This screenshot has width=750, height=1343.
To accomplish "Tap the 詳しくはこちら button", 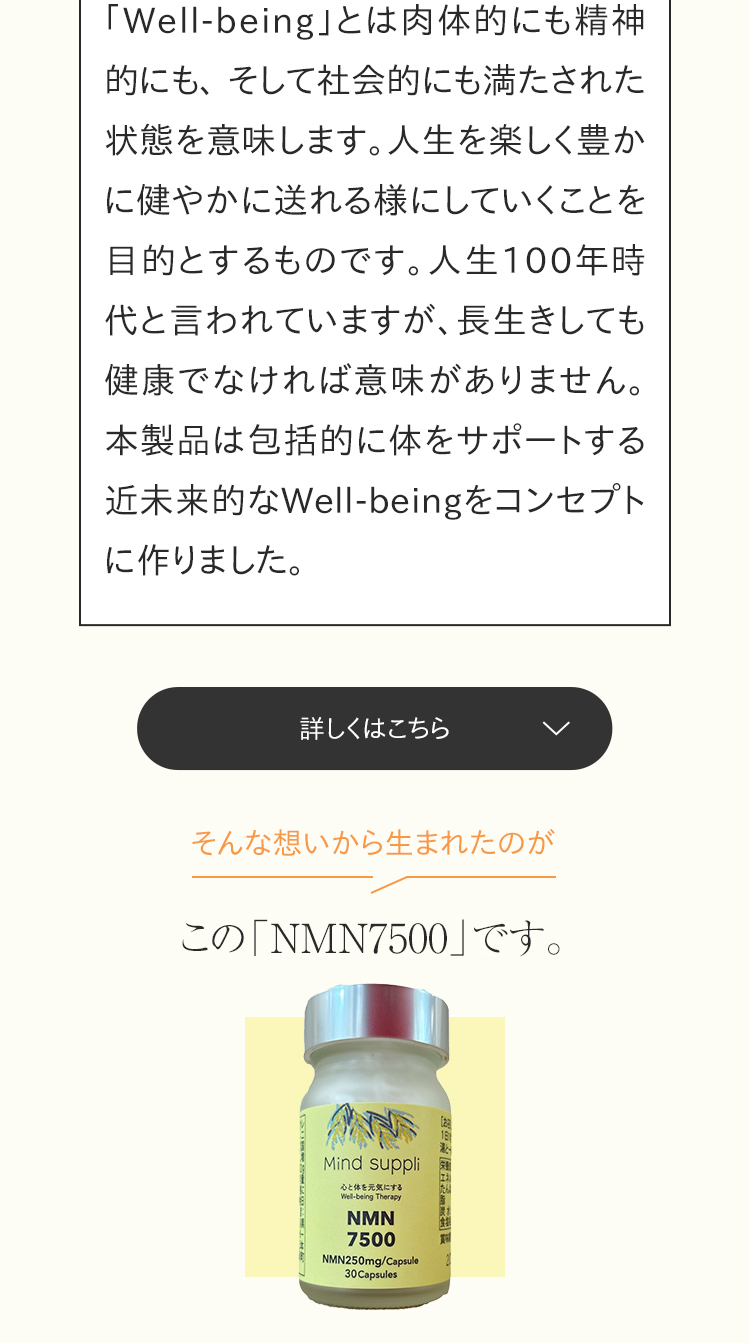I will click(374, 728).
